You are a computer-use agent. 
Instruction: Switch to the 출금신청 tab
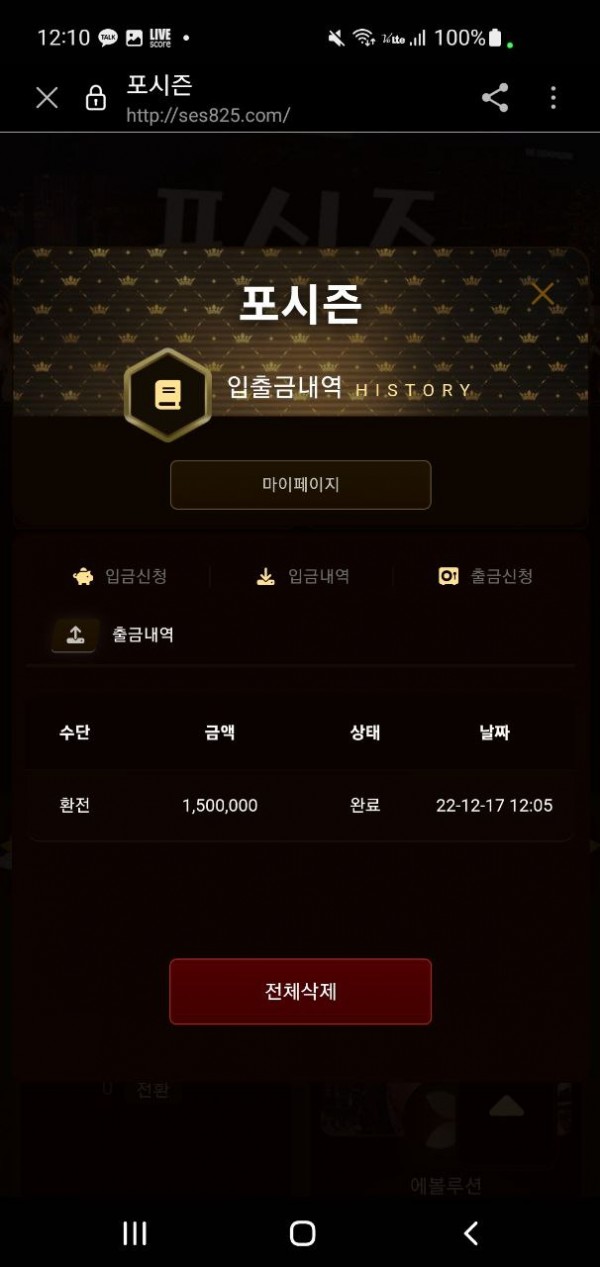486,576
